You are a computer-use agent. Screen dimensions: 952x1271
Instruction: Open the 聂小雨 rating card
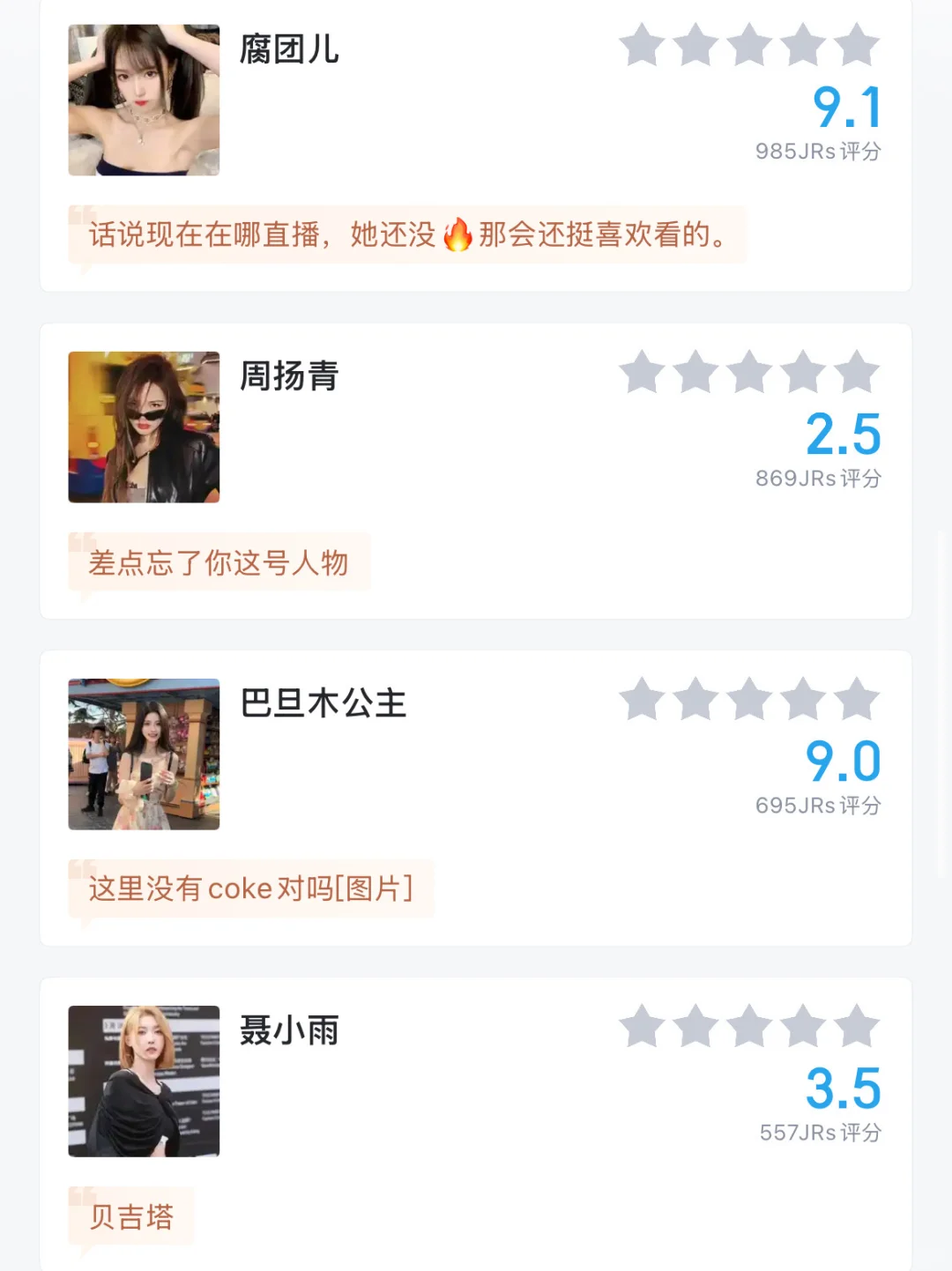pos(289,1030)
